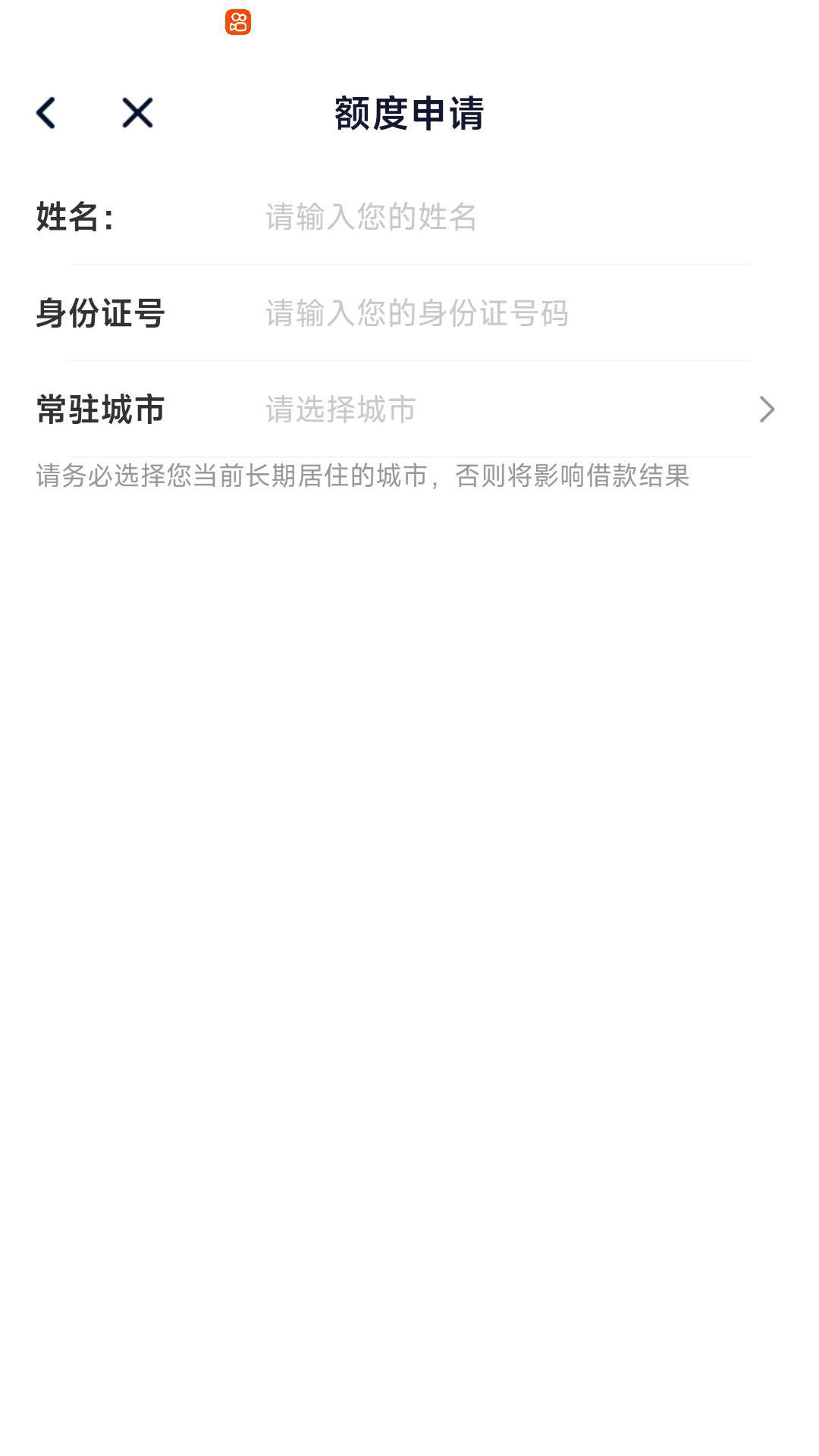Click the divider line under the name field

pos(409,265)
